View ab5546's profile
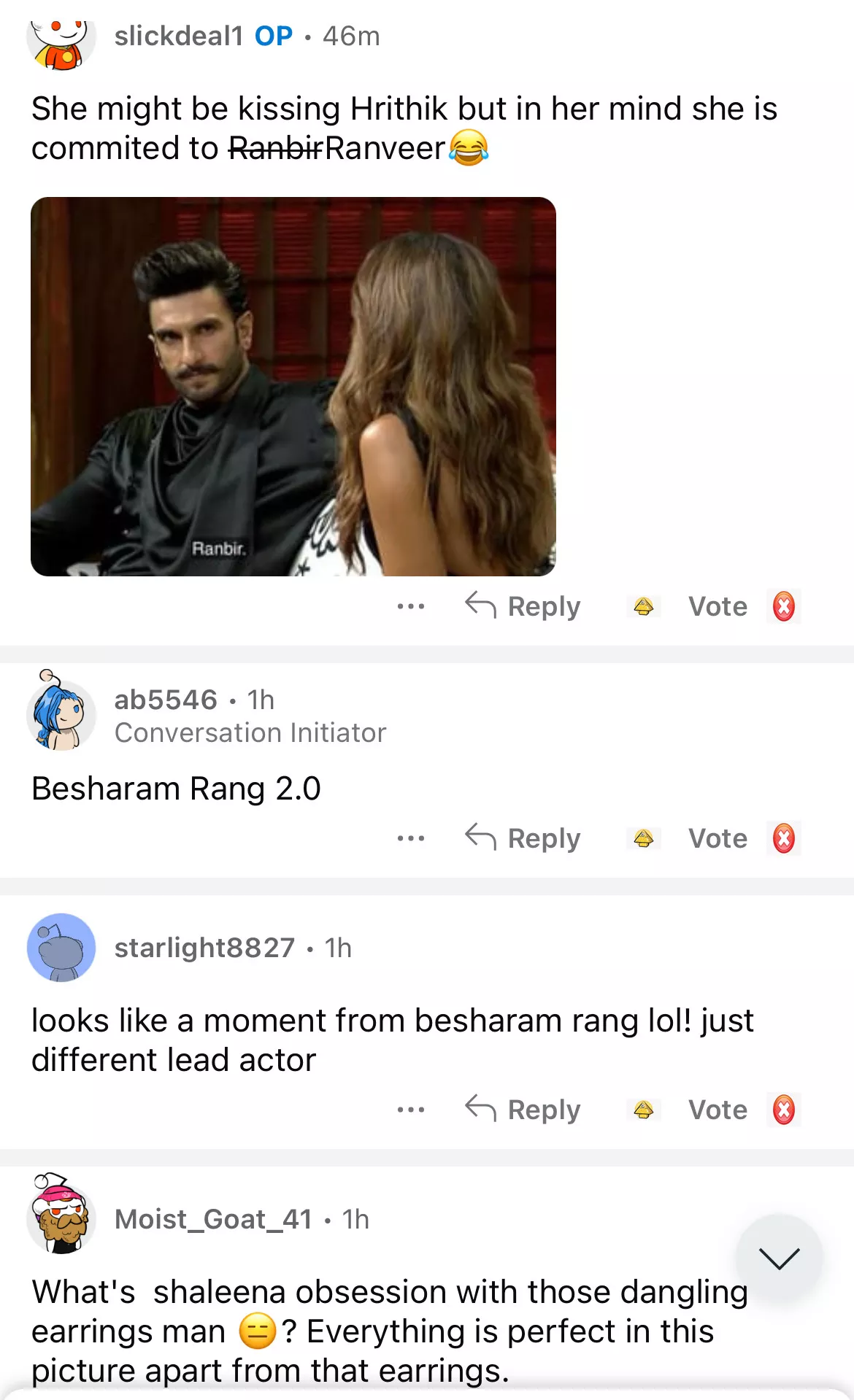The image size is (854, 1400). [x=166, y=700]
